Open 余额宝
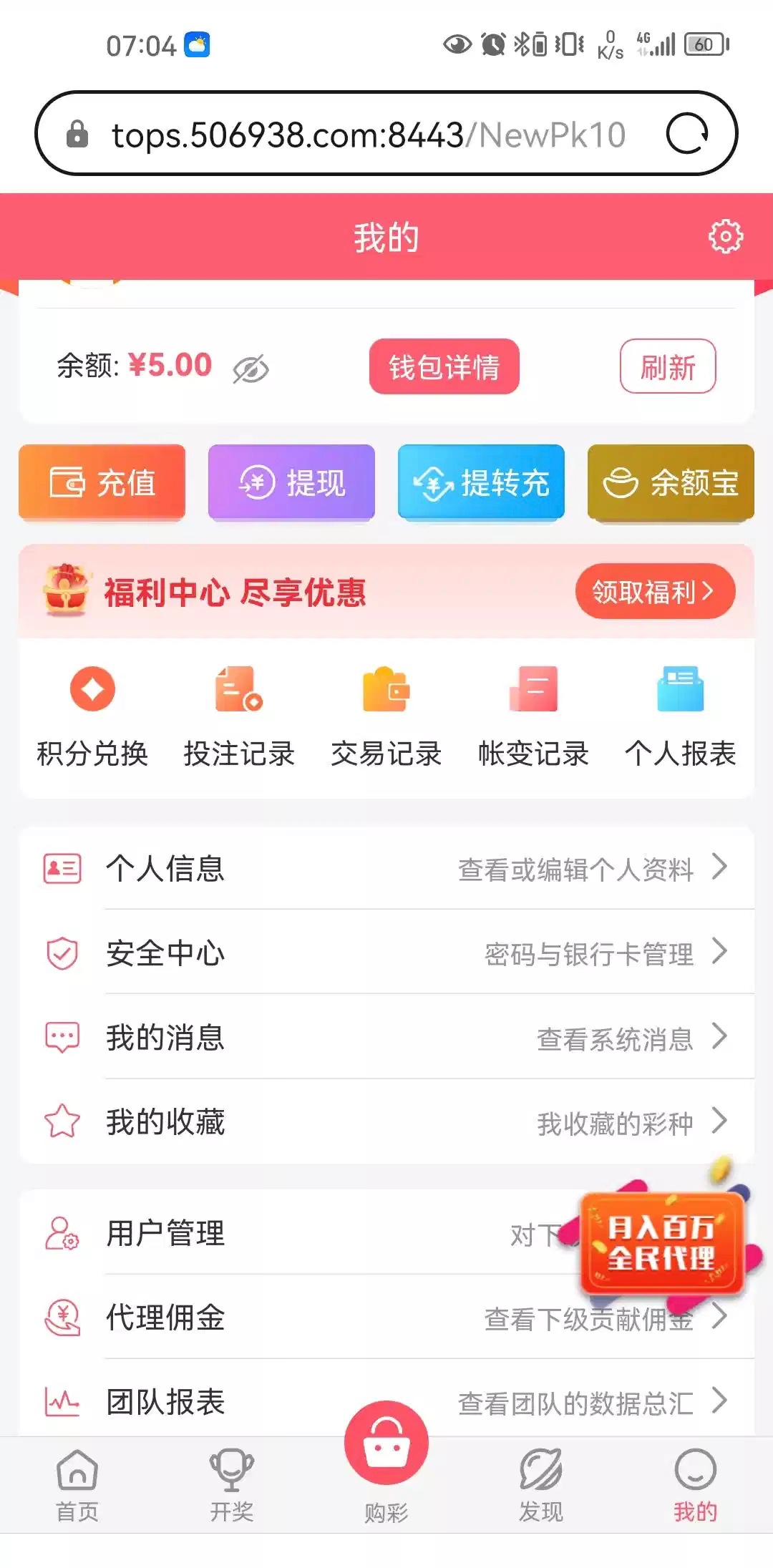Image resolution: width=773 pixels, height=1568 pixels. pyautogui.click(x=671, y=482)
